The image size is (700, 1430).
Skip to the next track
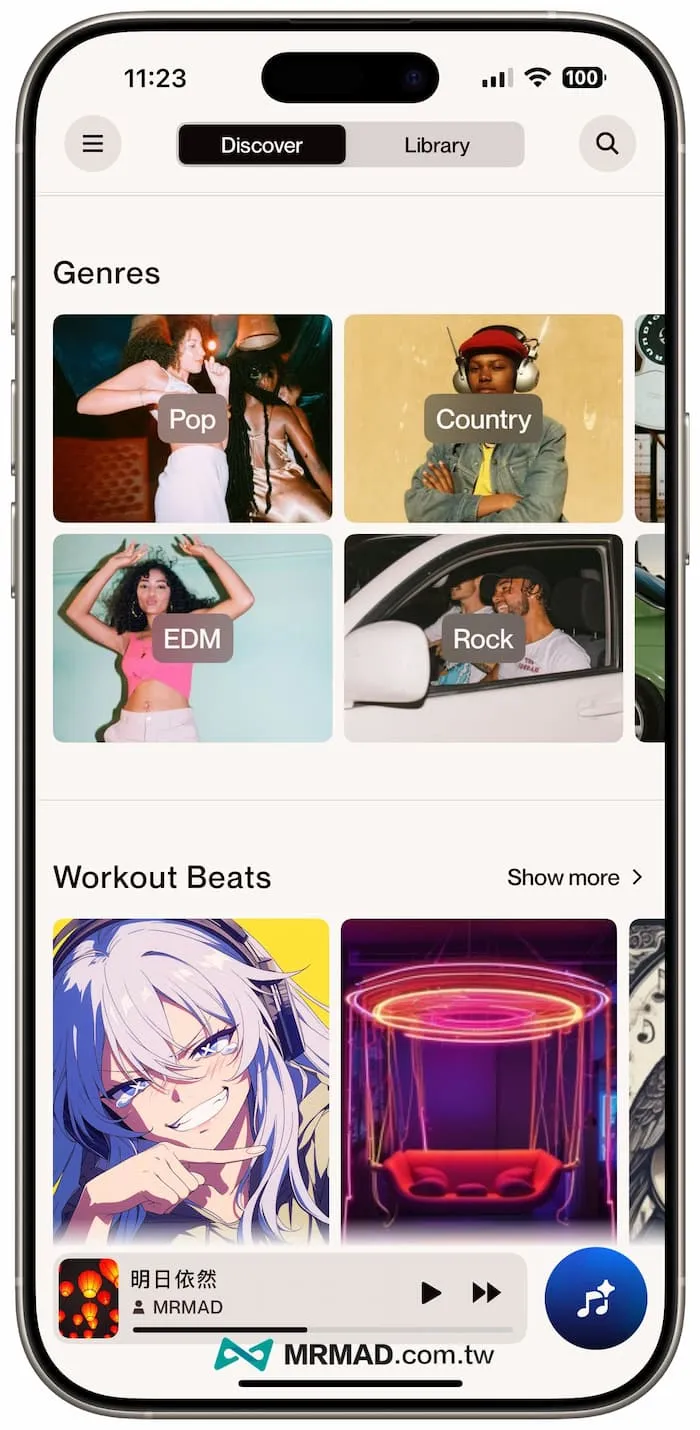coord(487,1293)
